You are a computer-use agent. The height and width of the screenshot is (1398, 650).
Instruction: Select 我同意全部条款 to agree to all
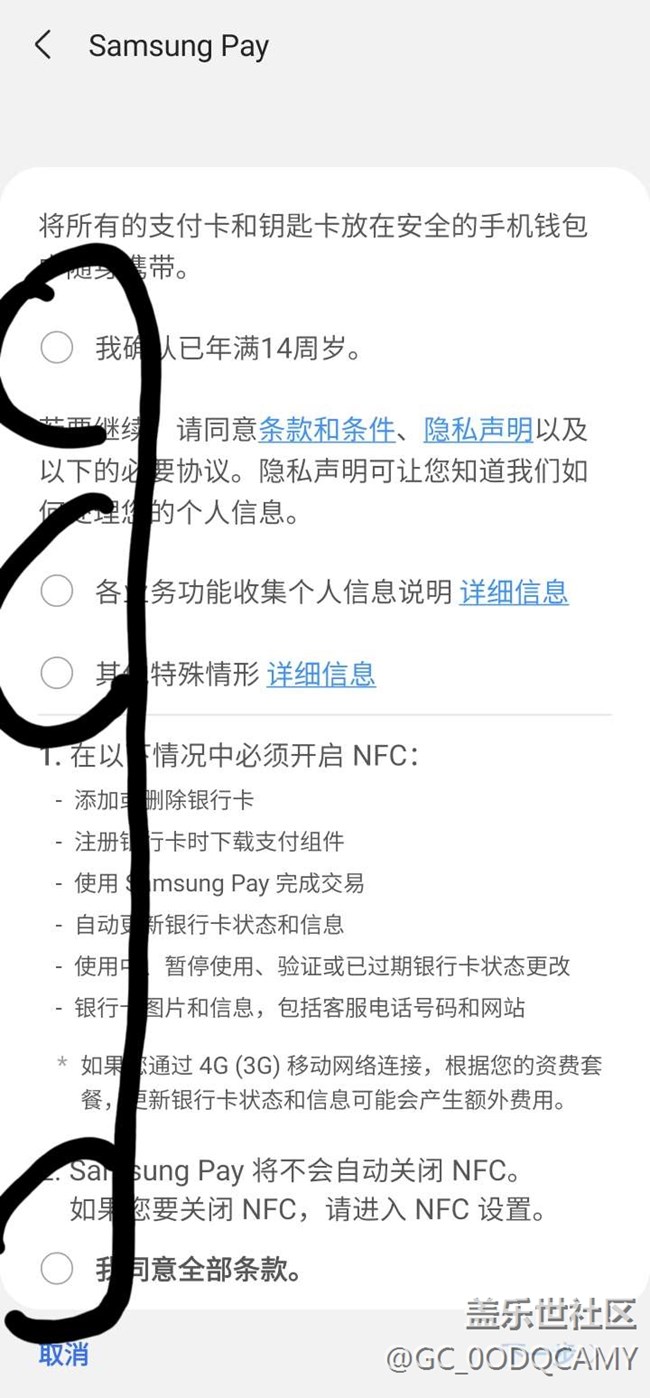(57, 1270)
